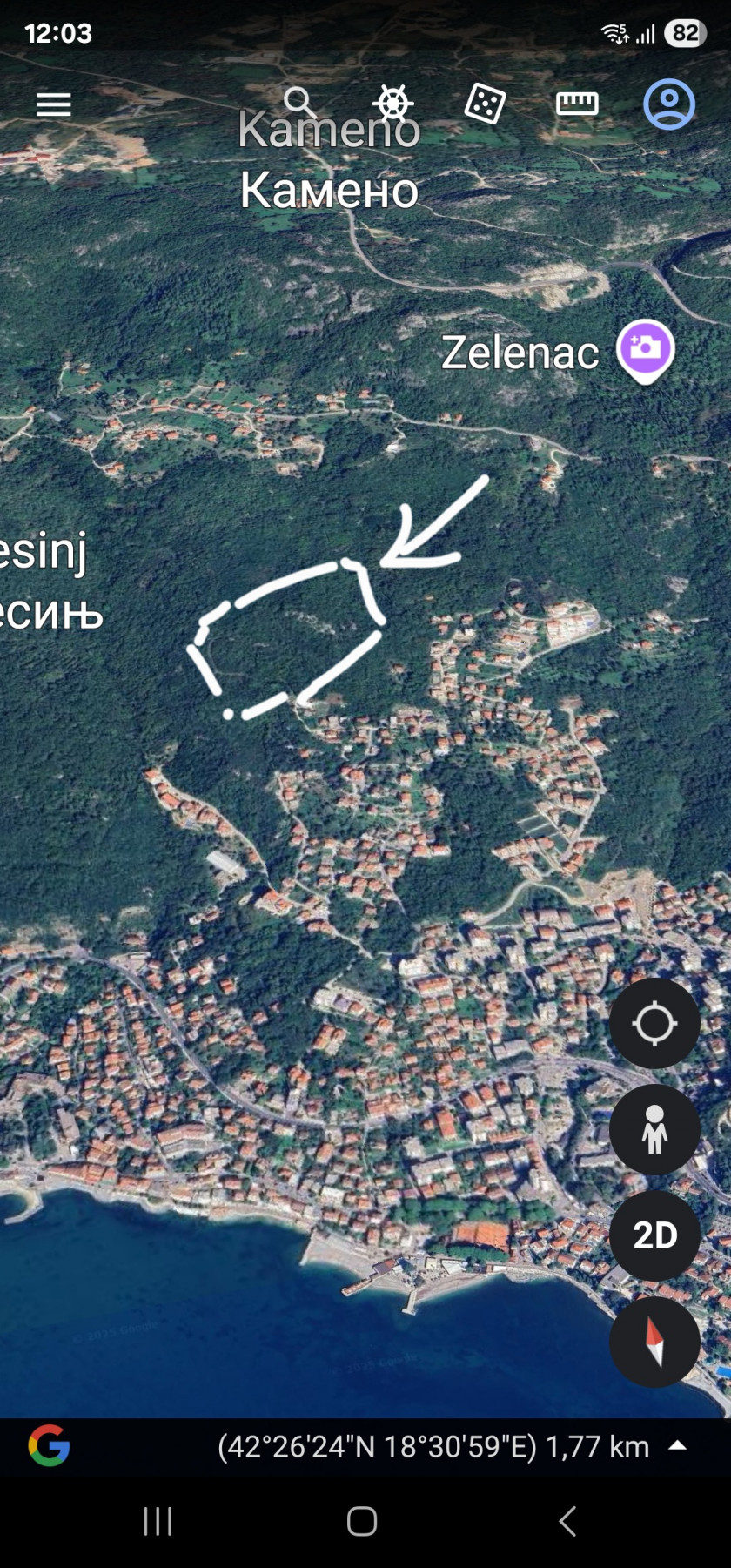731x1568 pixels.
Task: Open search in Google Earth
Action: (x=298, y=102)
